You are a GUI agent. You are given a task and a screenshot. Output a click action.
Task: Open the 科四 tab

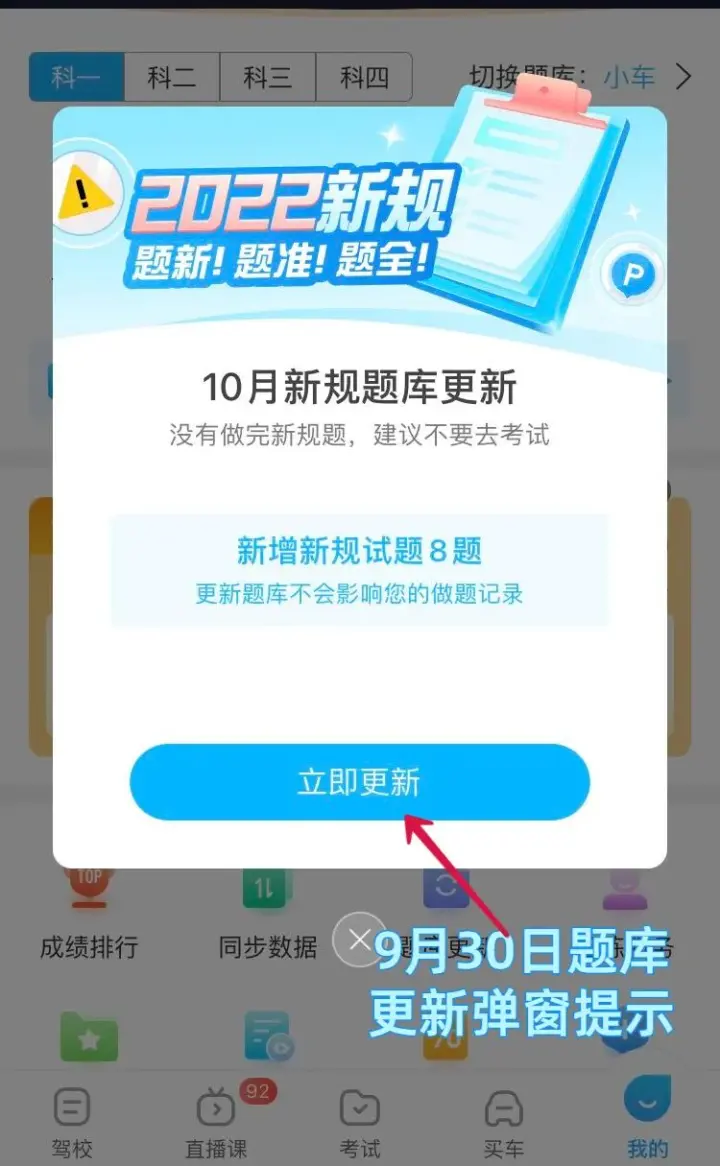tap(364, 77)
